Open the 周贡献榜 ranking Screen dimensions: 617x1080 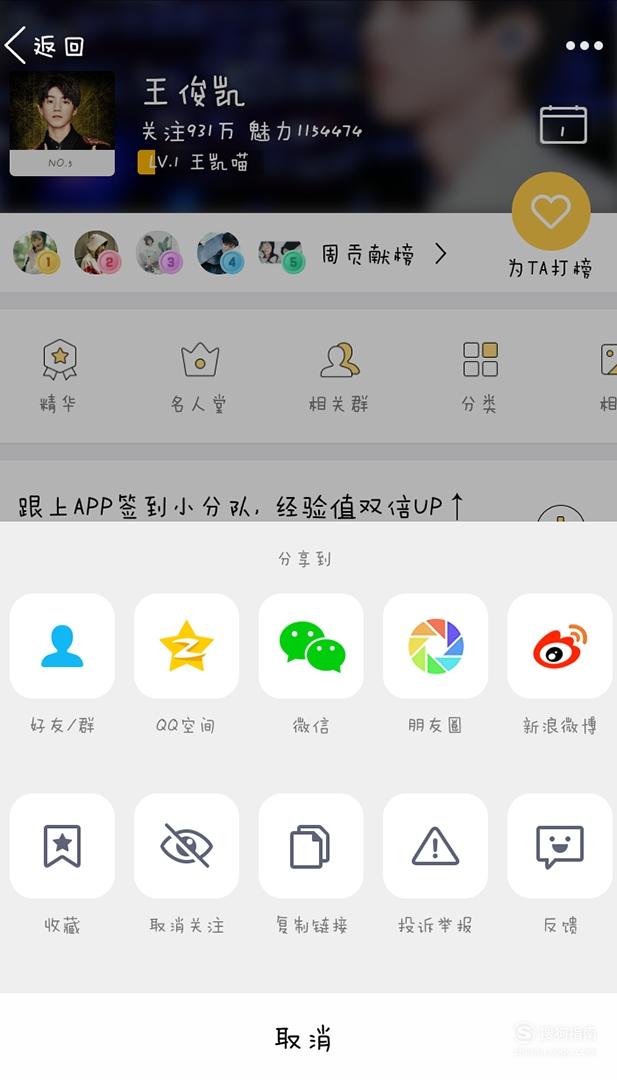coord(384,255)
